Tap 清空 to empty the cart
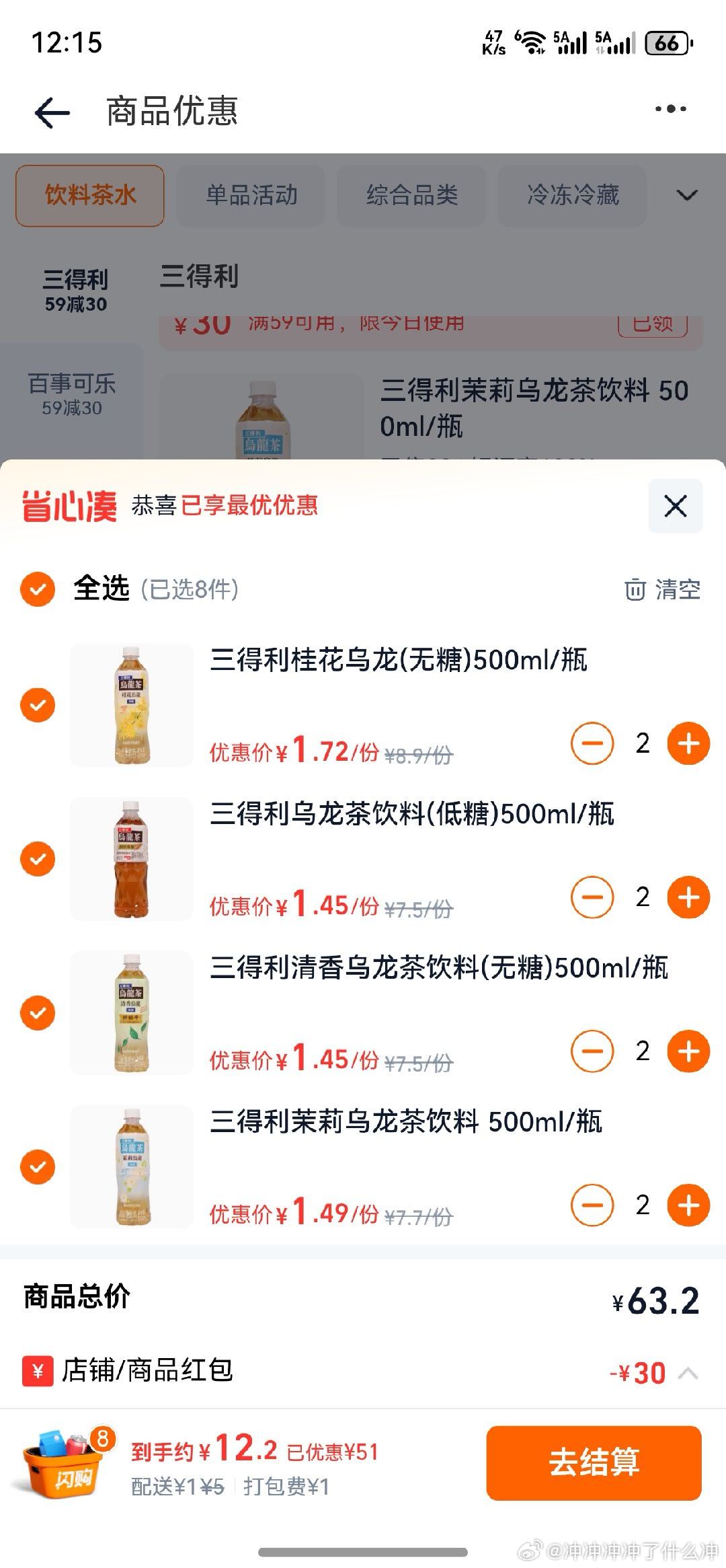Image resolution: width=726 pixels, height=1568 pixels. tap(663, 590)
